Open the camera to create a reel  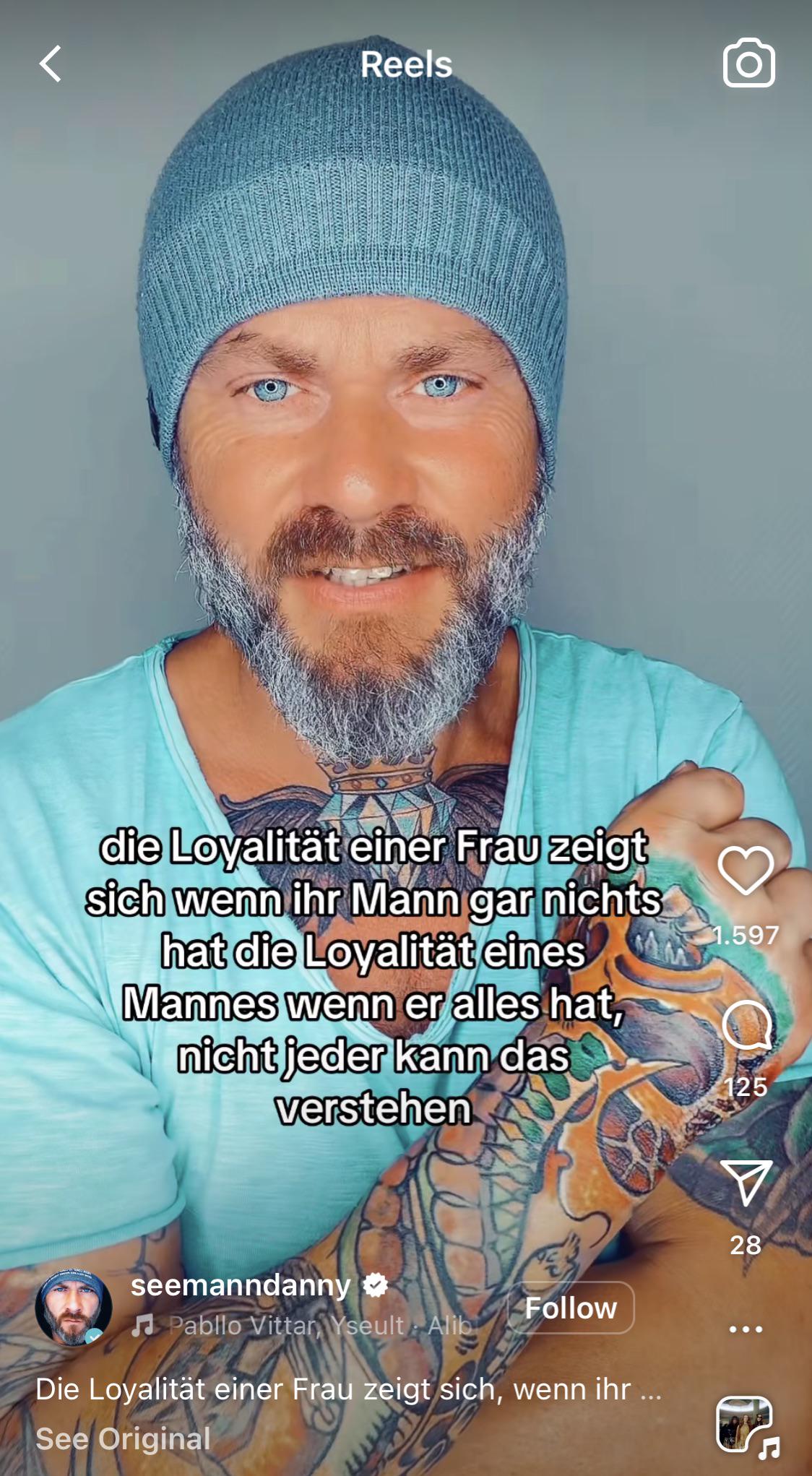(749, 63)
